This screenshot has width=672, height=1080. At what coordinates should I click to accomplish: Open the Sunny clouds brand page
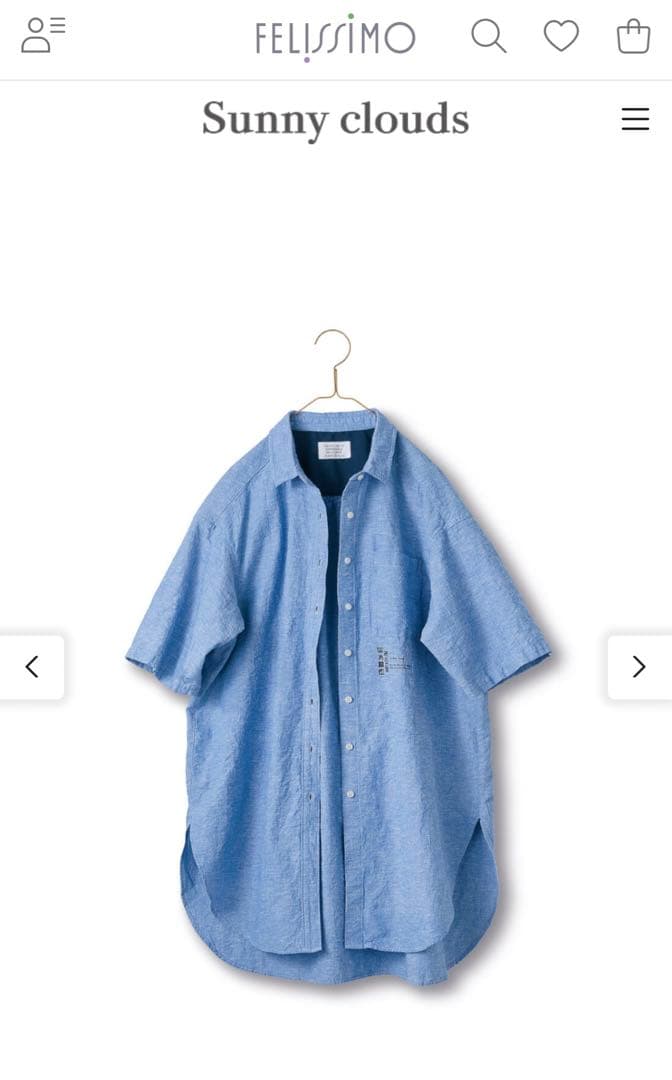tap(335, 120)
